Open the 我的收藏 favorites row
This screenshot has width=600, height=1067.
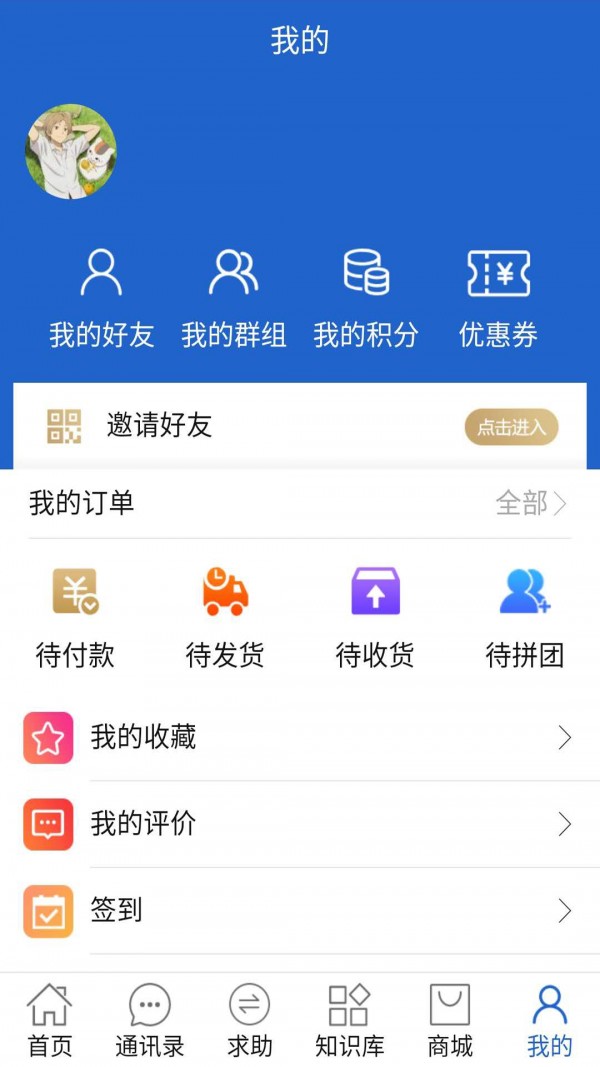[x=300, y=738]
